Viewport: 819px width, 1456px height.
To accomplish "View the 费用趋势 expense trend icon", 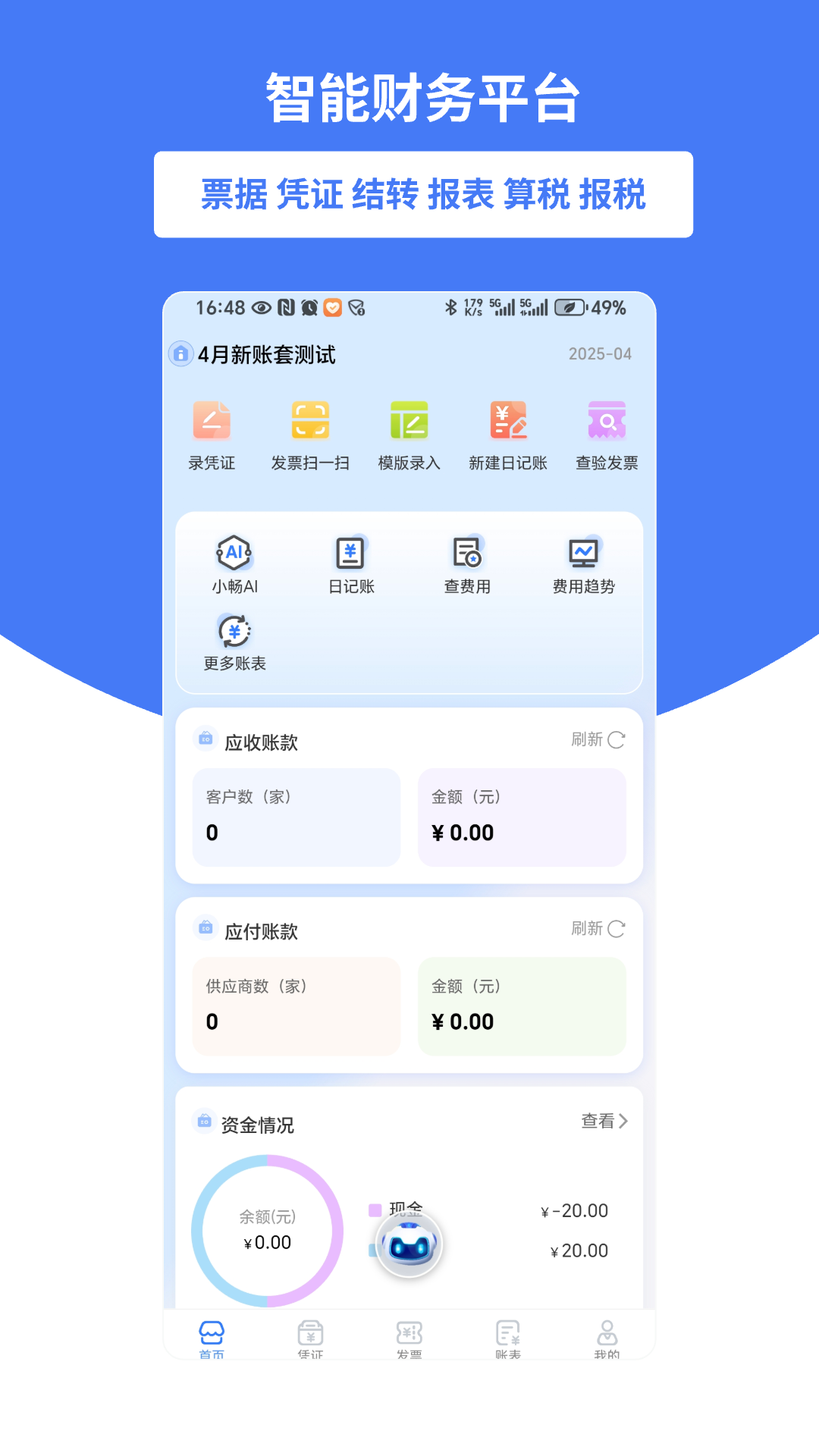I will click(582, 564).
